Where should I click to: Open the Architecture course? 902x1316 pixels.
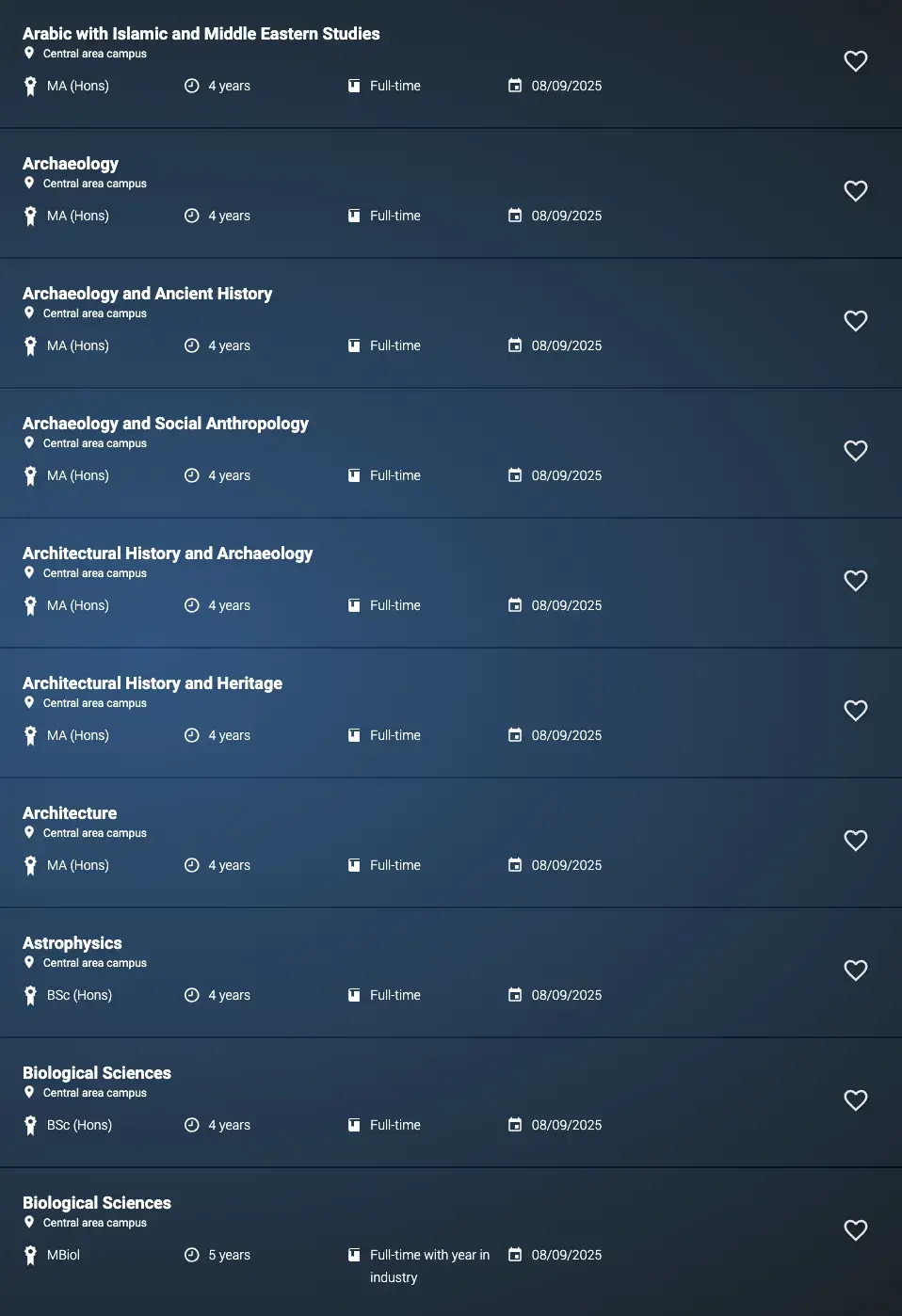click(x=70, y=813)
